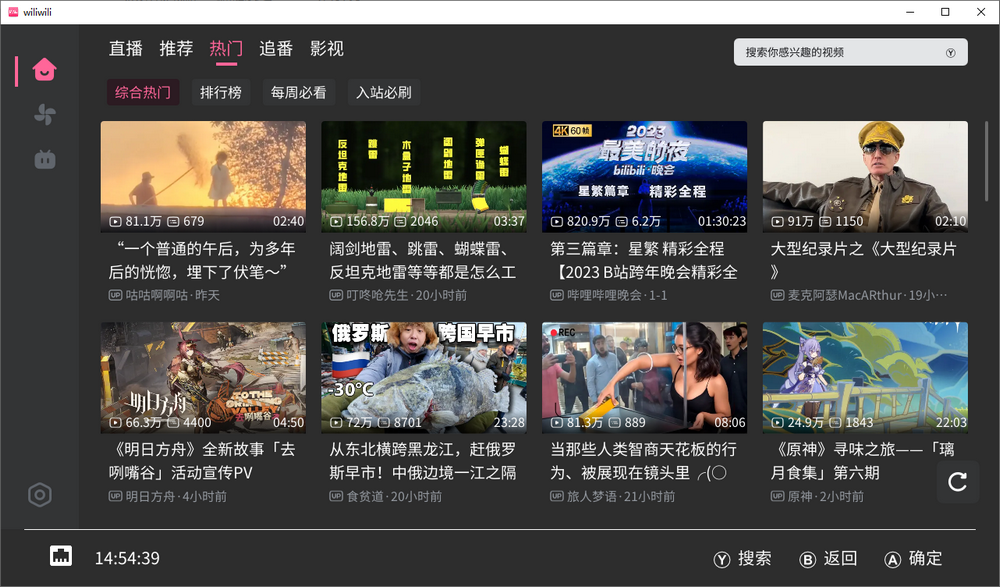Screen dimensions: 1000x587
Task: Select the 每周必看 sub-tab
Action: 298,93
